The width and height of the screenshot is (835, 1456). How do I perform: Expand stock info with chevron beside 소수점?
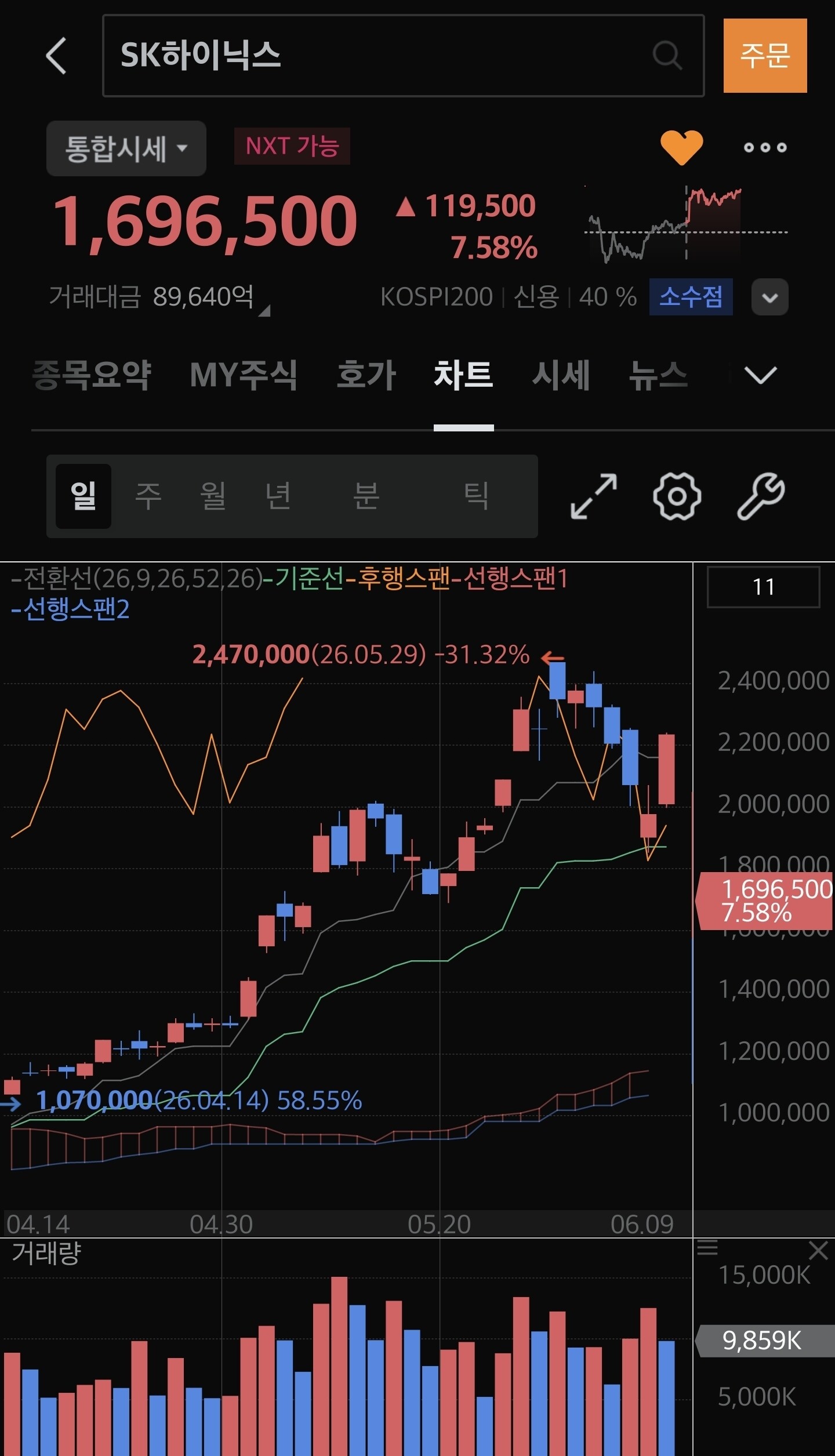(769, 297)
